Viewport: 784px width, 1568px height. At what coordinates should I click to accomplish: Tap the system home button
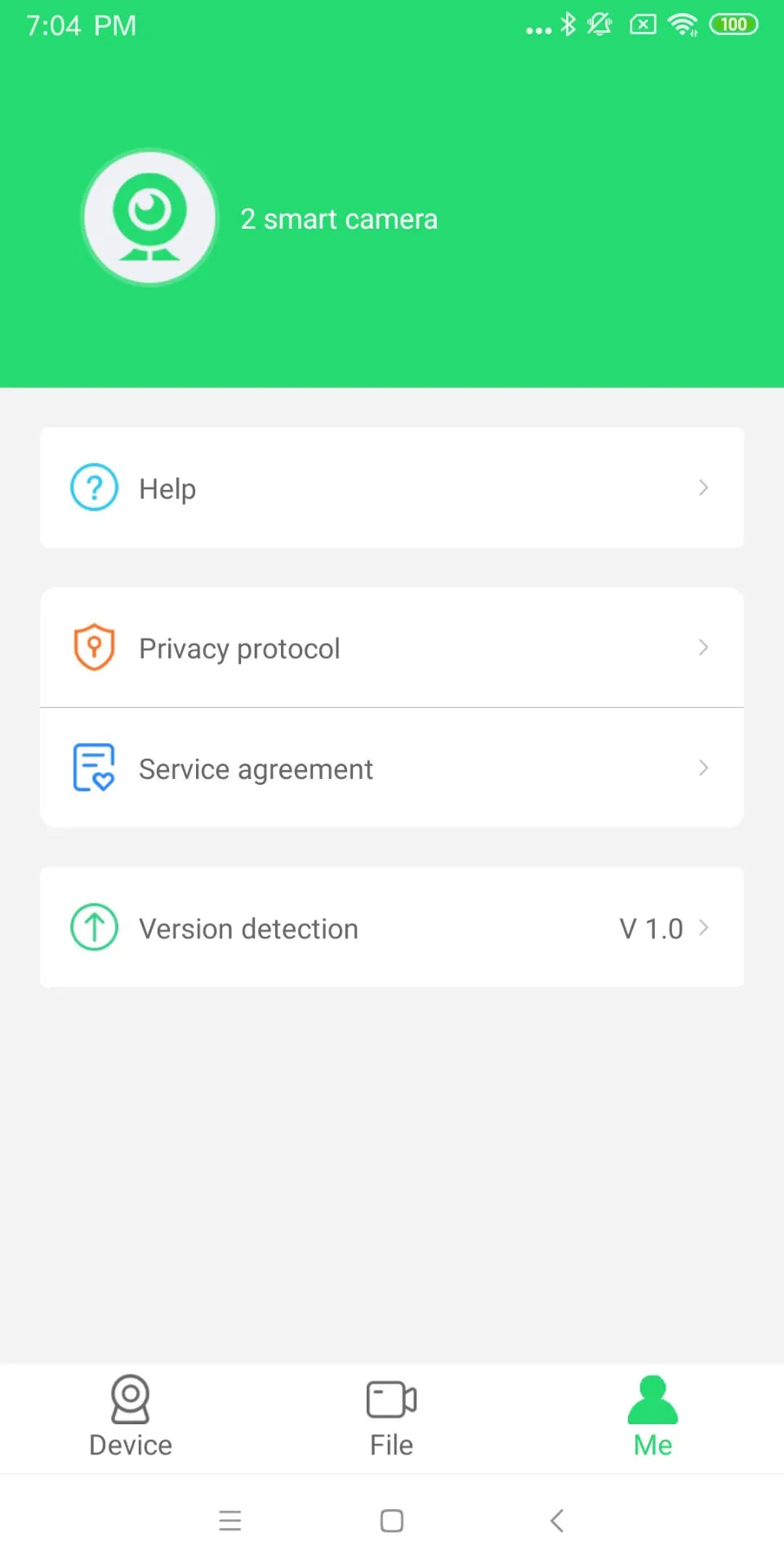click(392, 1521)
